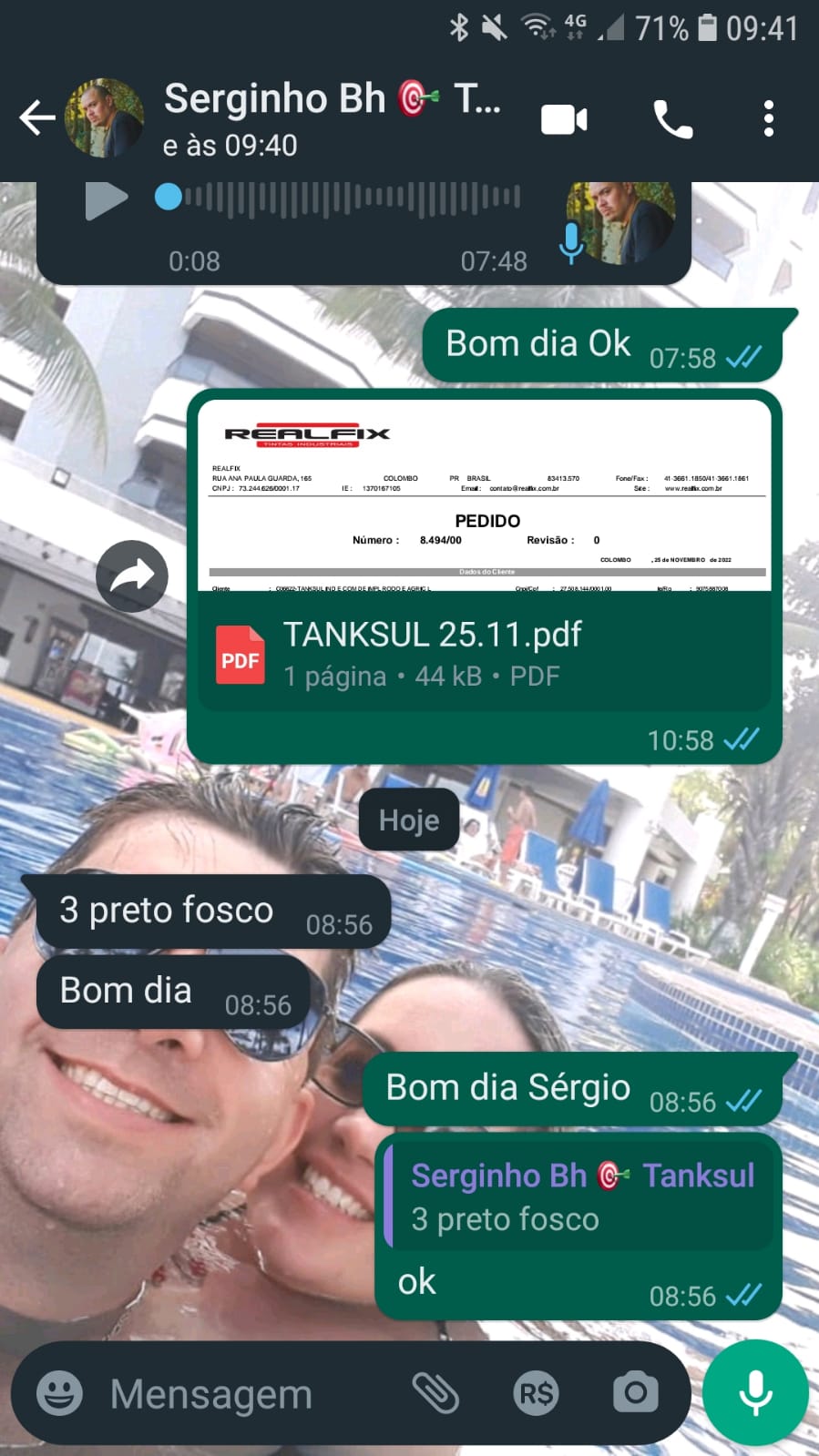Start a voice call with Serginho

[673, 119]
